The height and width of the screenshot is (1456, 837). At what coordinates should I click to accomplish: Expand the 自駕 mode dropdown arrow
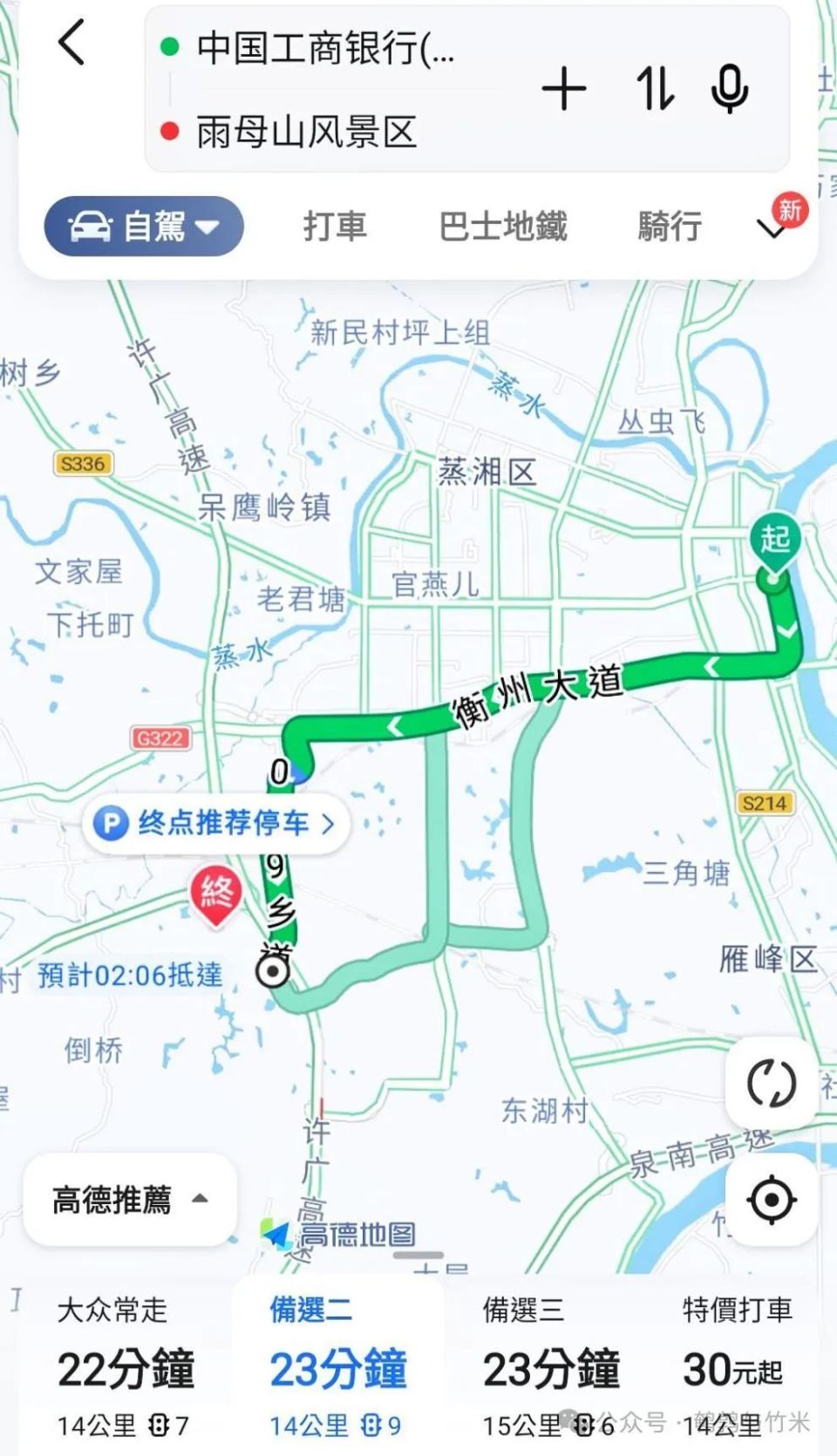pos(208,227)
